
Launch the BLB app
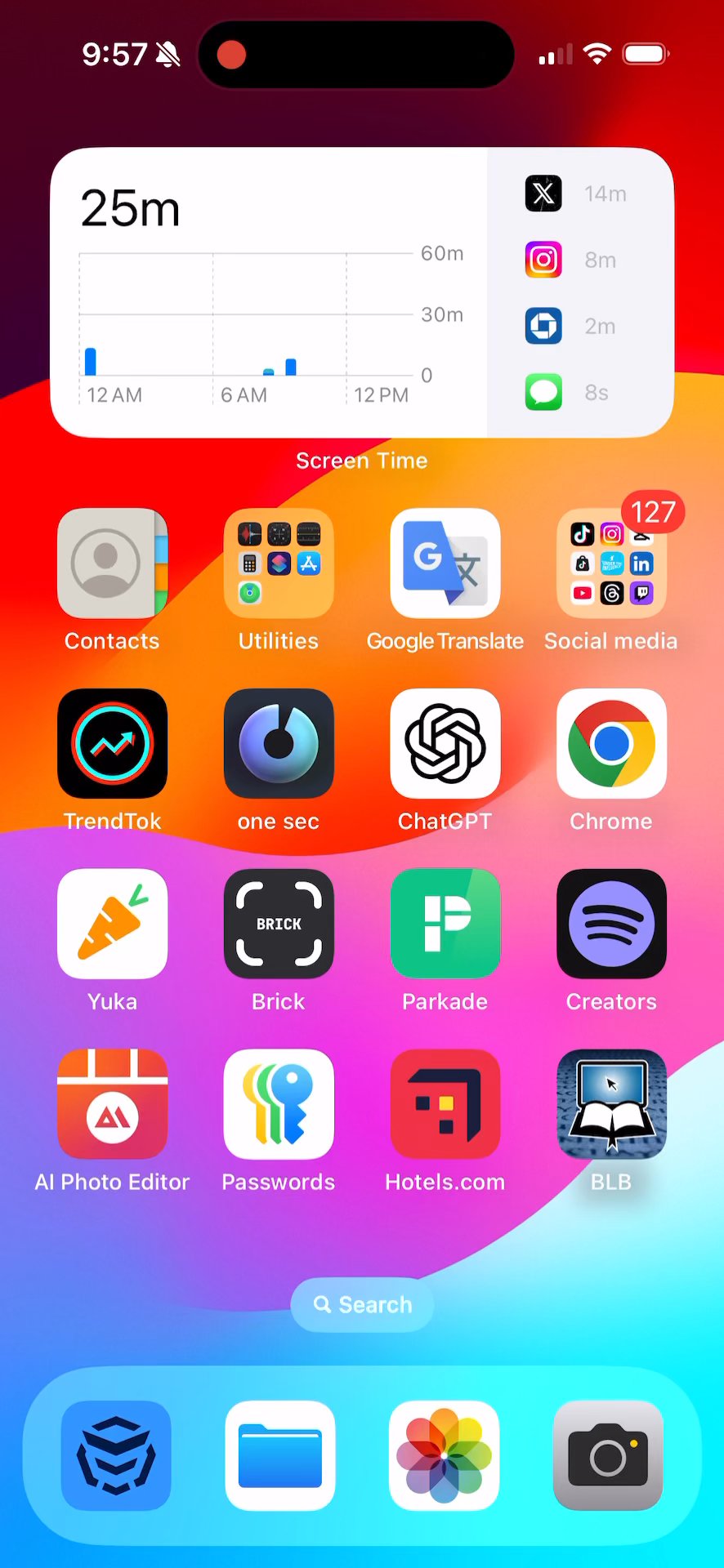[611, 1104]
